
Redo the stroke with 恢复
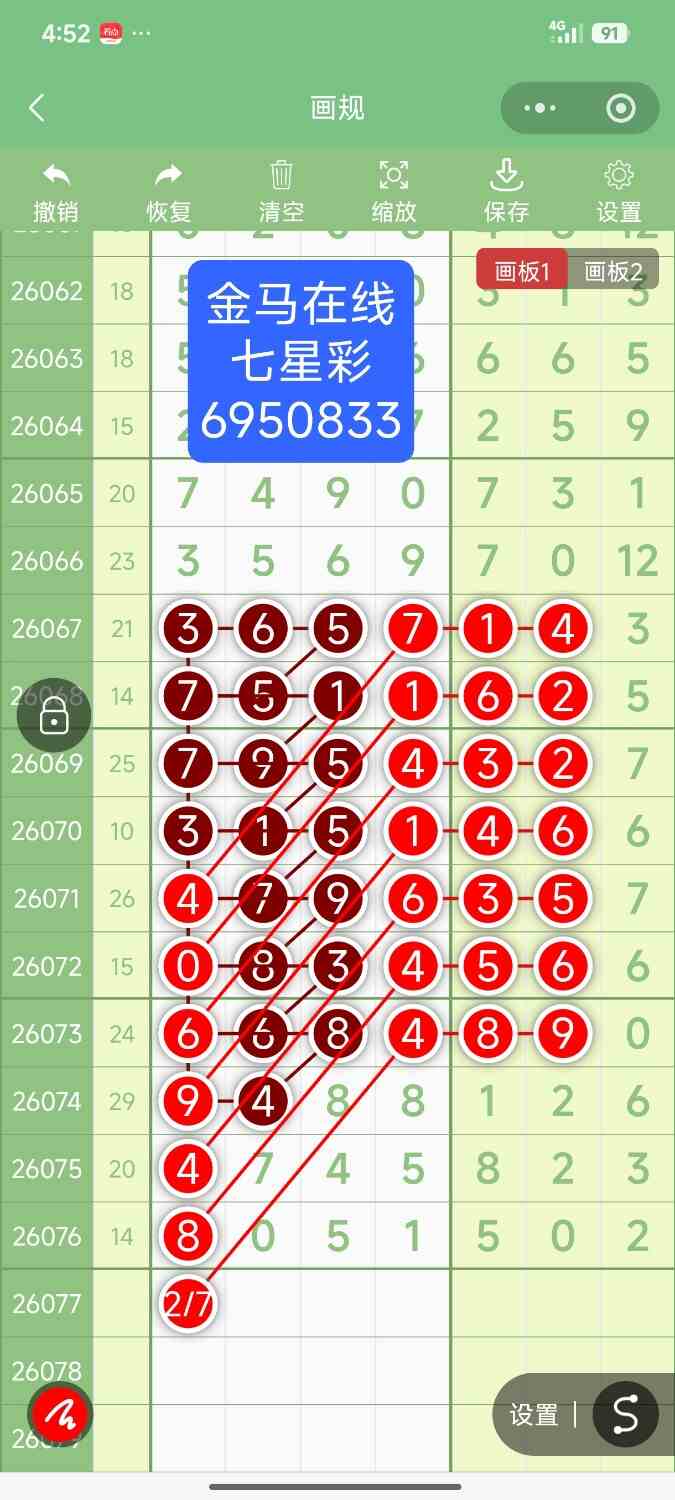pos(169,193)
